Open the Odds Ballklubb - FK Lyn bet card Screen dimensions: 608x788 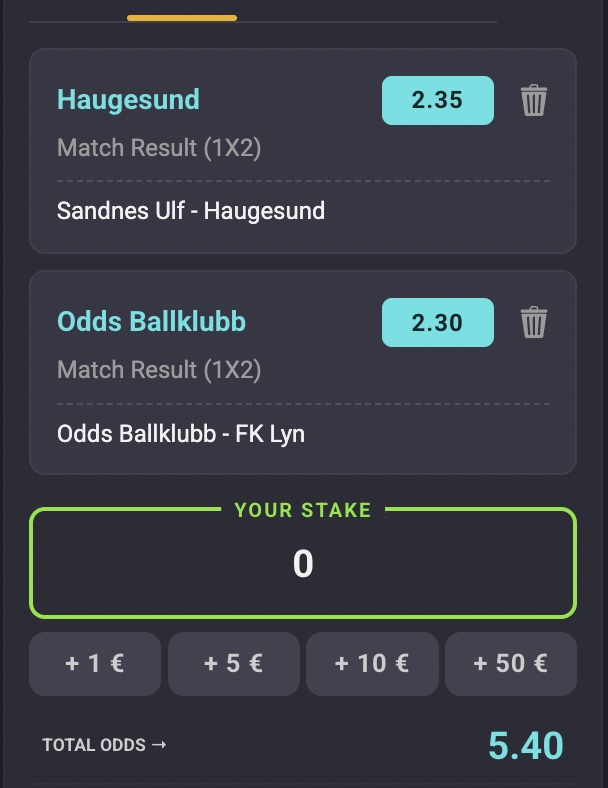(181, 434)
